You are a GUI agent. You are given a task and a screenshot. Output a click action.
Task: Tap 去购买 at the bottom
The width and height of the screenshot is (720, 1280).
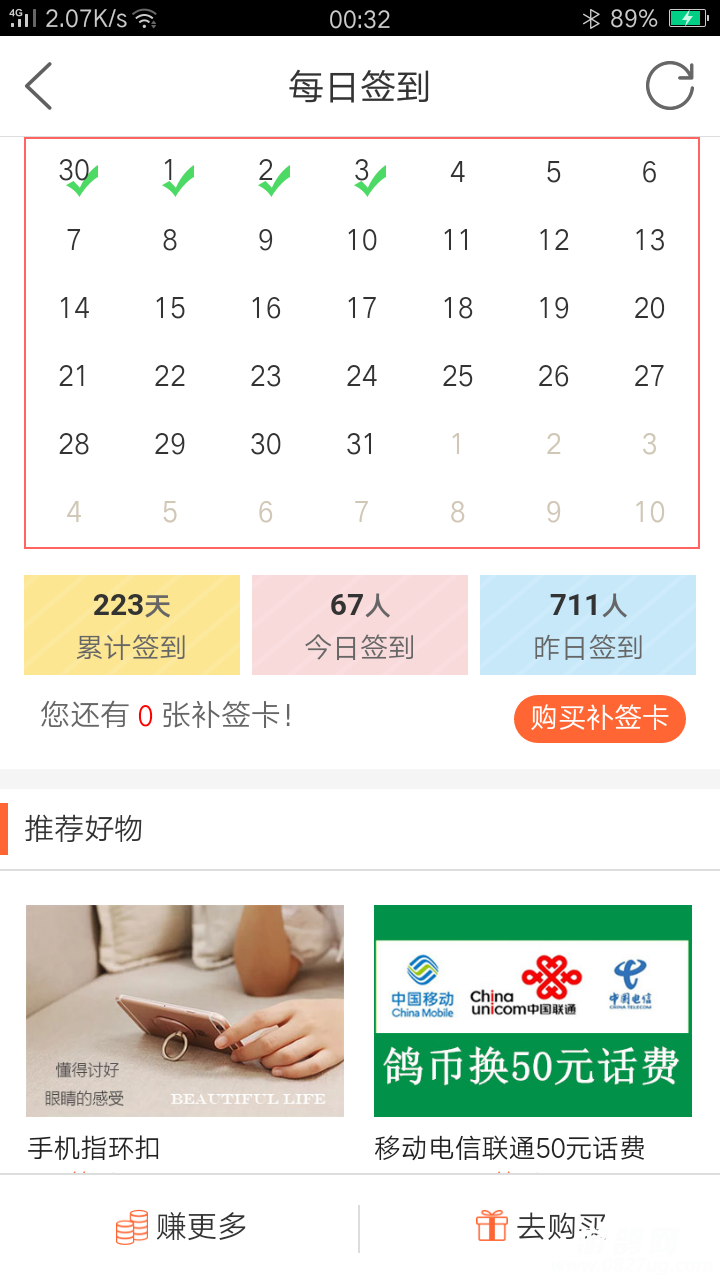[540, 1227]
